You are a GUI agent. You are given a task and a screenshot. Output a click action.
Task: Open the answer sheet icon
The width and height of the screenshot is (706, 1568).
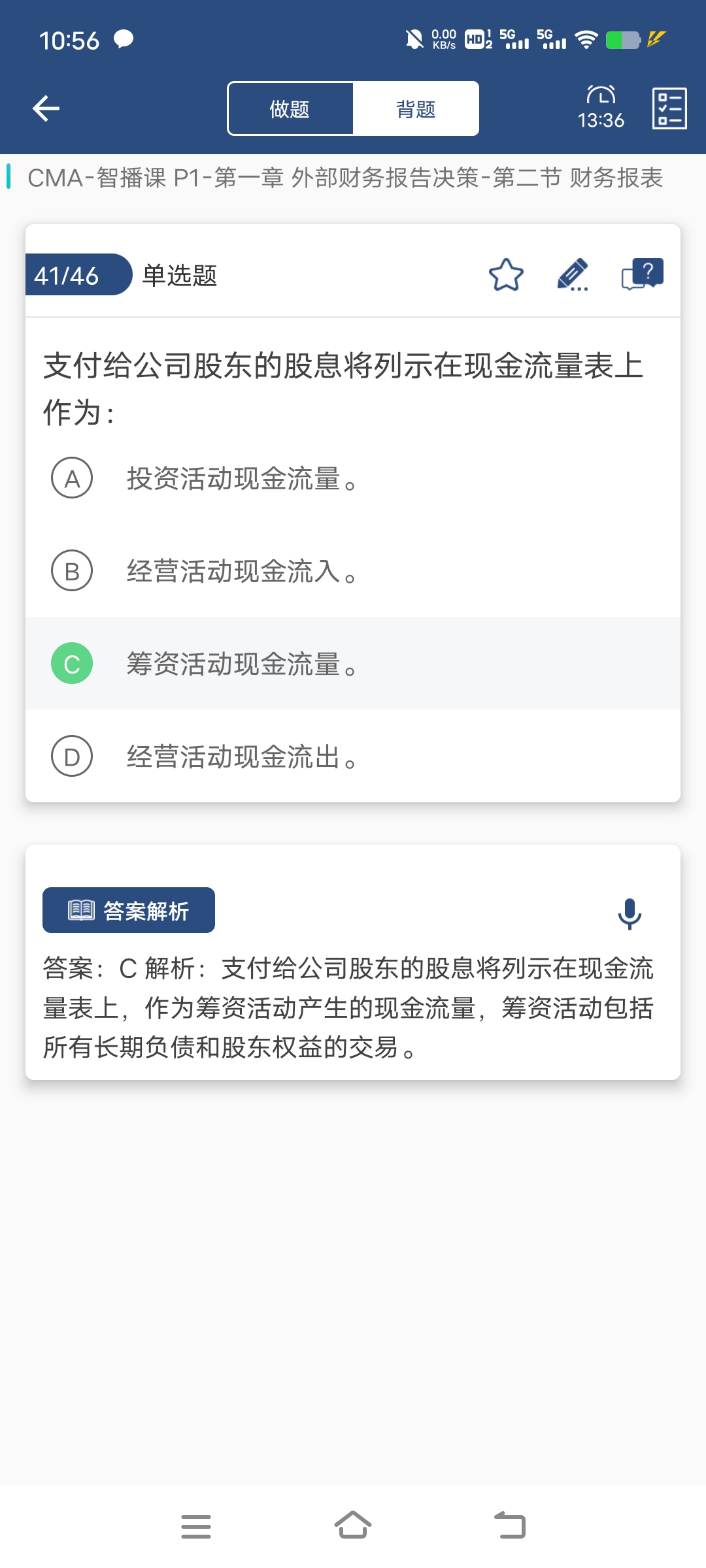[x=669, y=108]
